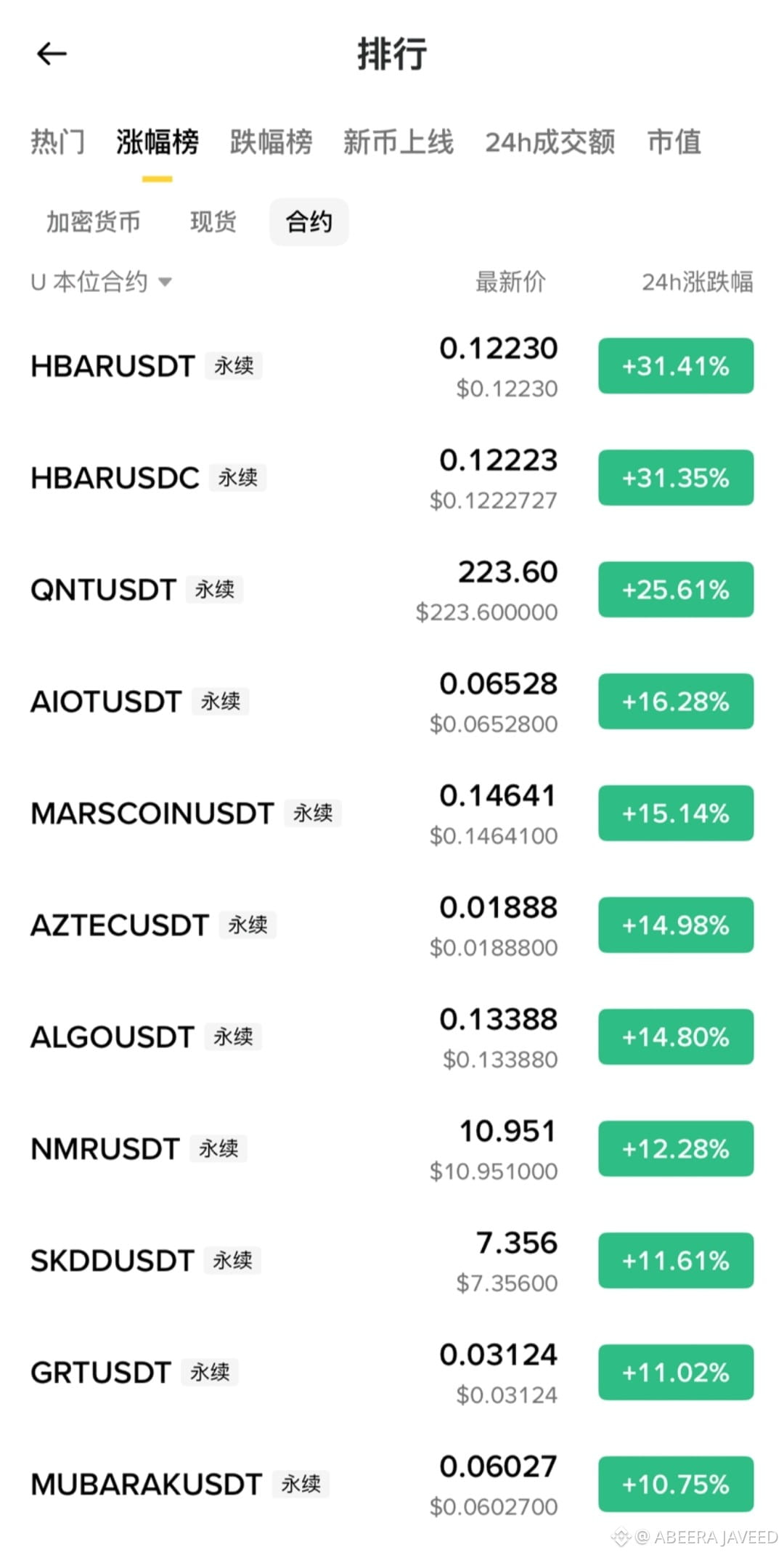Open the 新币上线 tab
The height and width of the screenshot is (1555, 784).
pyautogui.click(x=399, y=142)
